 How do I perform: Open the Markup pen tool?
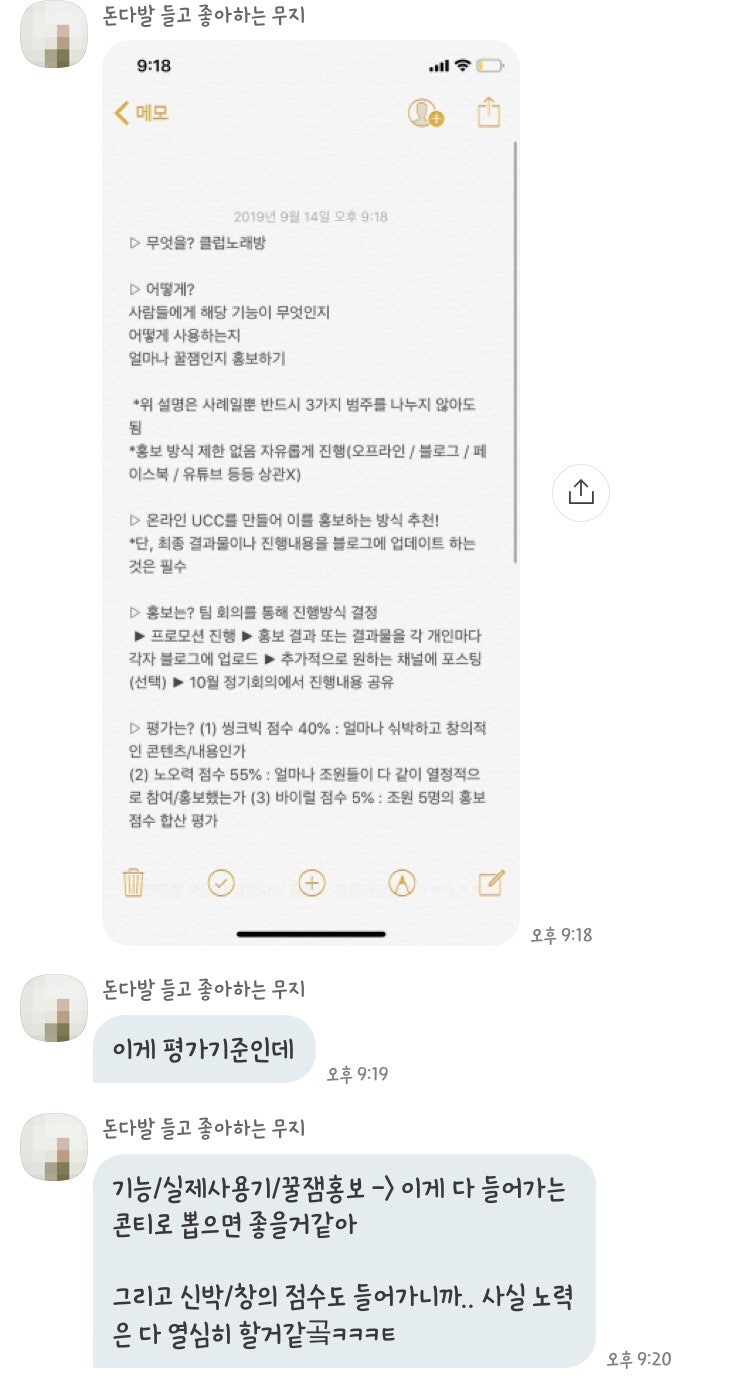400,884
